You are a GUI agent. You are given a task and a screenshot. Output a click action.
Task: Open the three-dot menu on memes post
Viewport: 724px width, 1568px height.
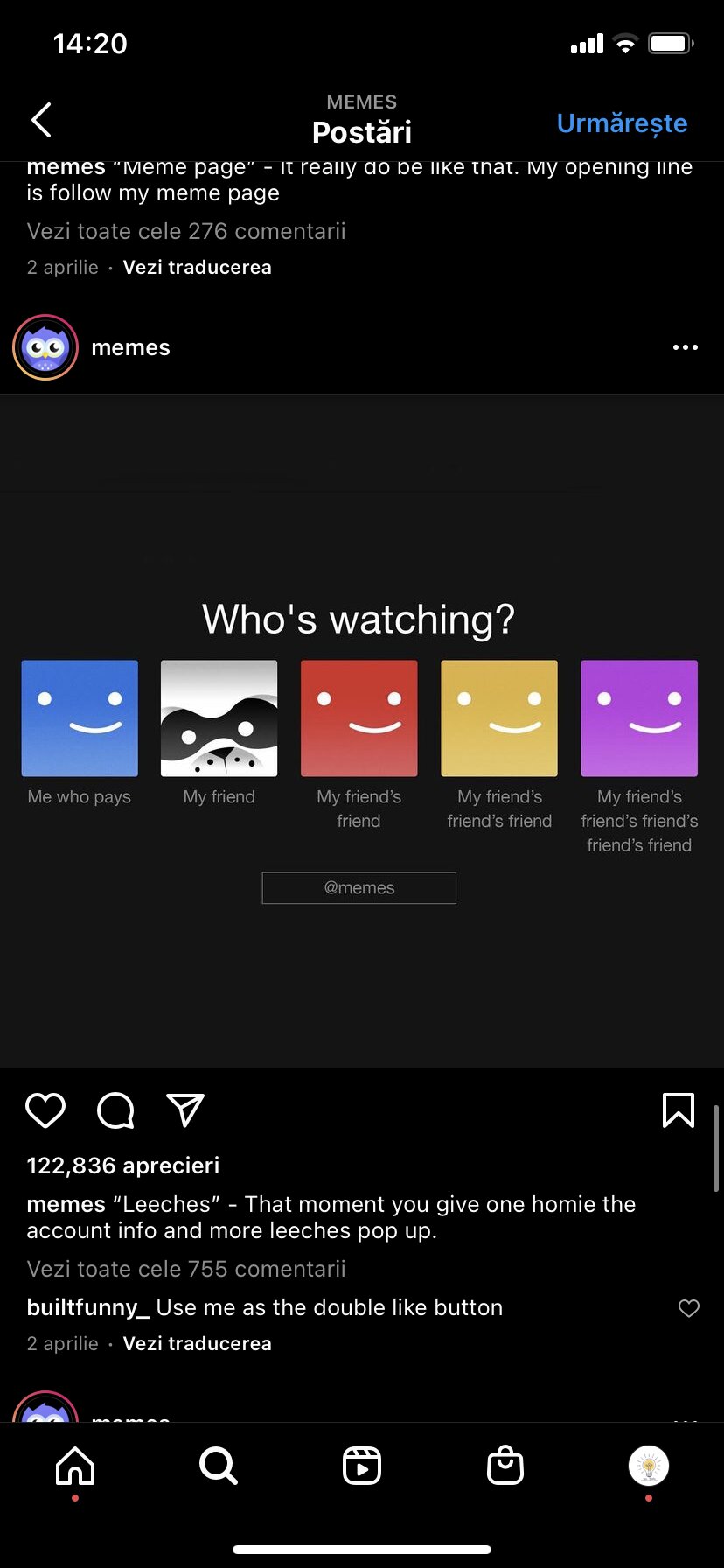tap(685, 347)
